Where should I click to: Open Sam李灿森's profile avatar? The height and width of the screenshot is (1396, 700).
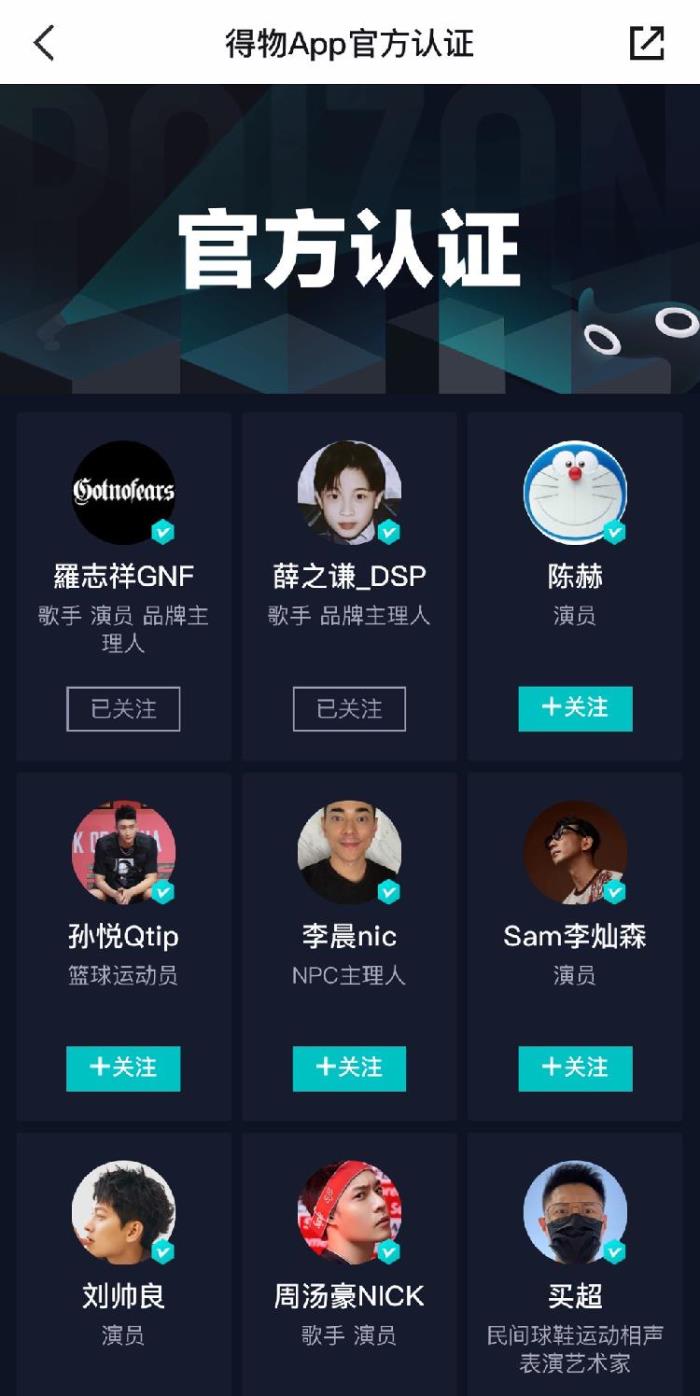tap(575, 852)
